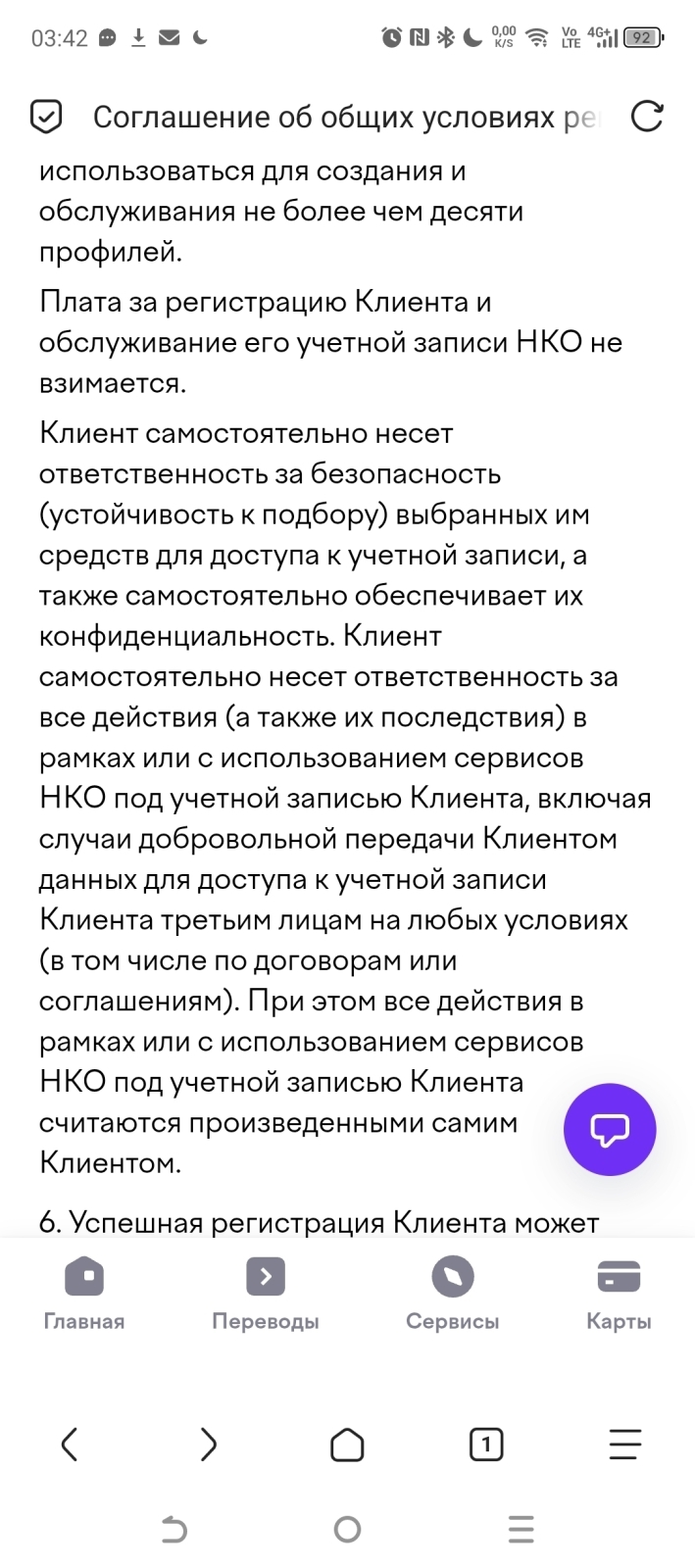Go to the Карты tab

(619, 1294)
